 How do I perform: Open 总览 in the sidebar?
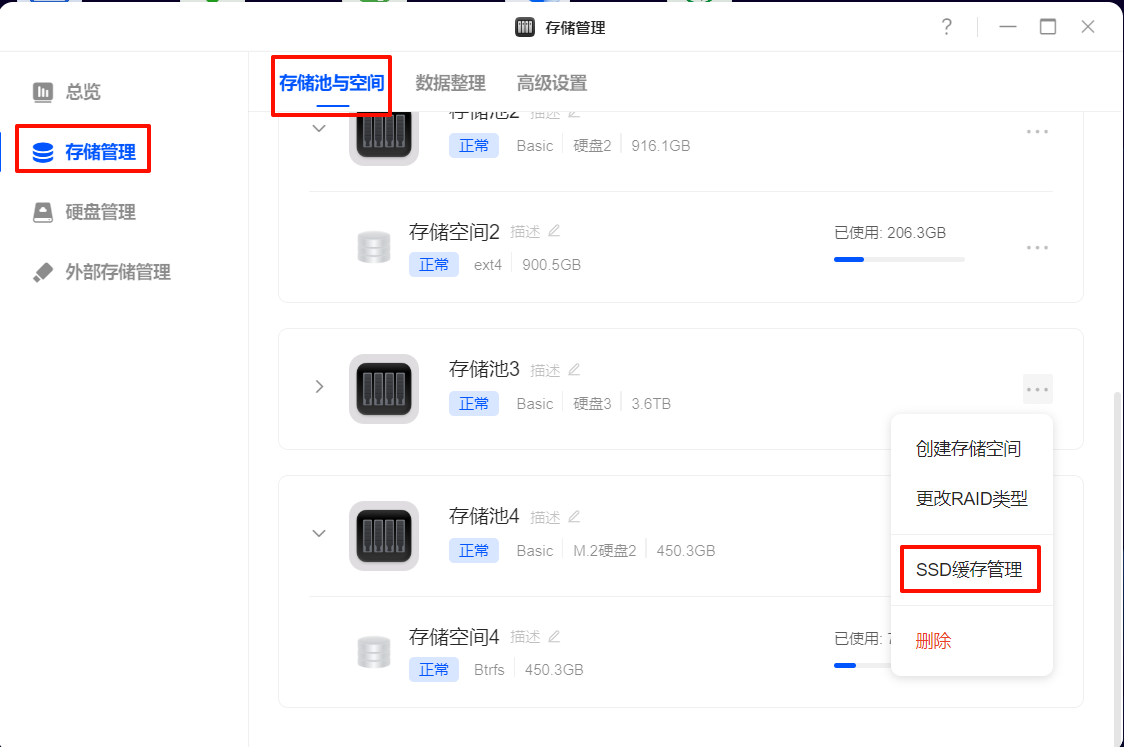[x=82, y=92]
